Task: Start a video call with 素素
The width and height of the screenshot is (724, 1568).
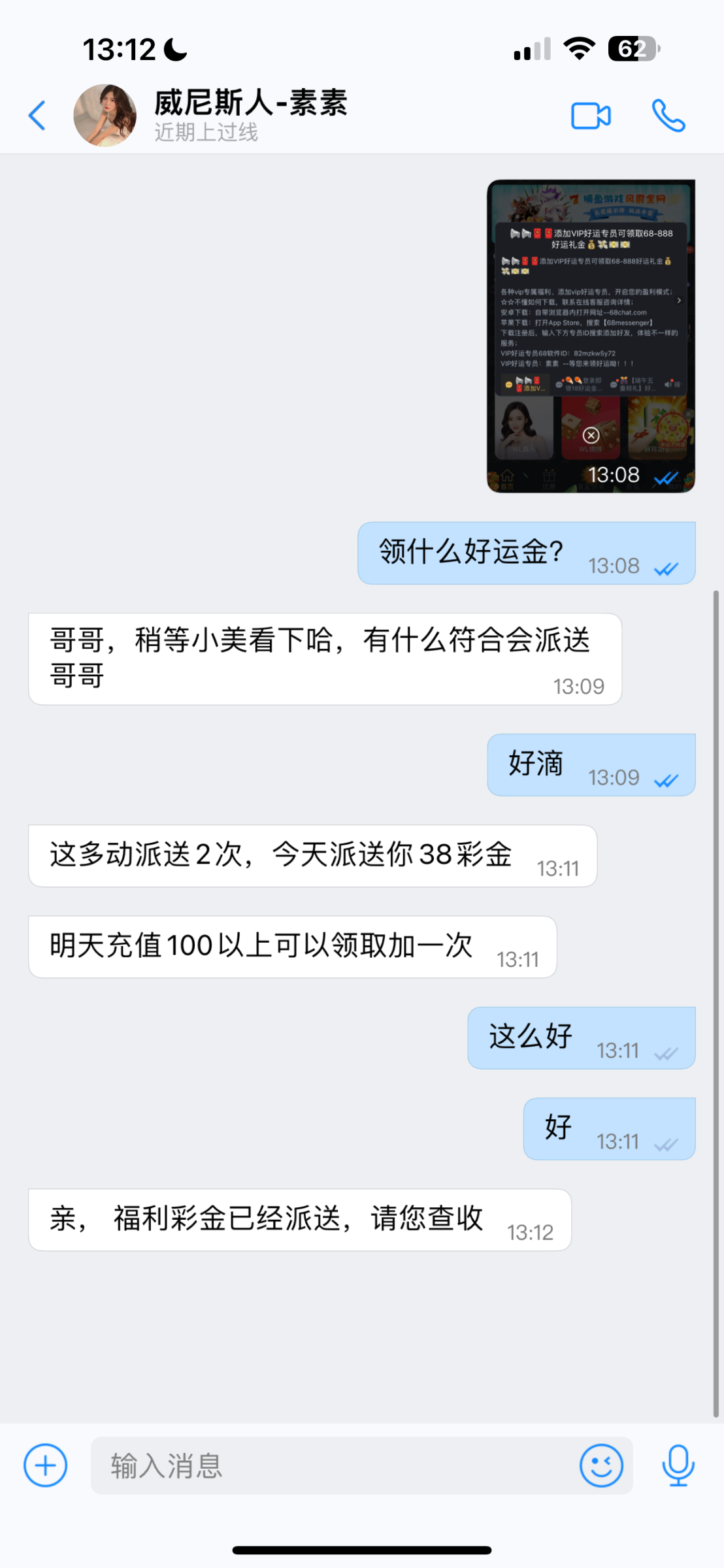Action: 590,114
